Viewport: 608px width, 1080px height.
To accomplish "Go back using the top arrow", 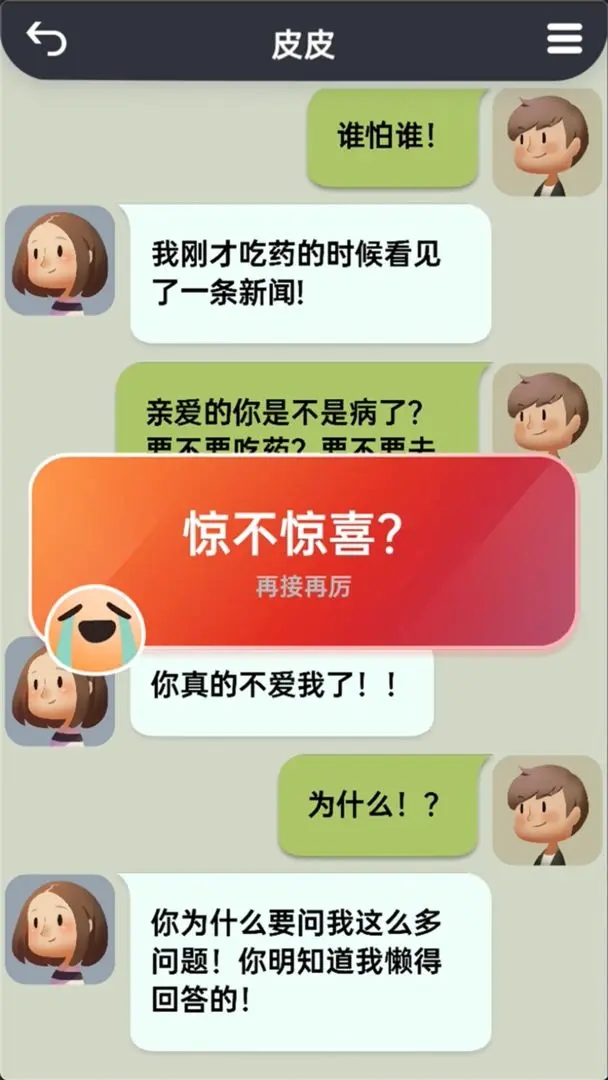I will pos(46,39).
